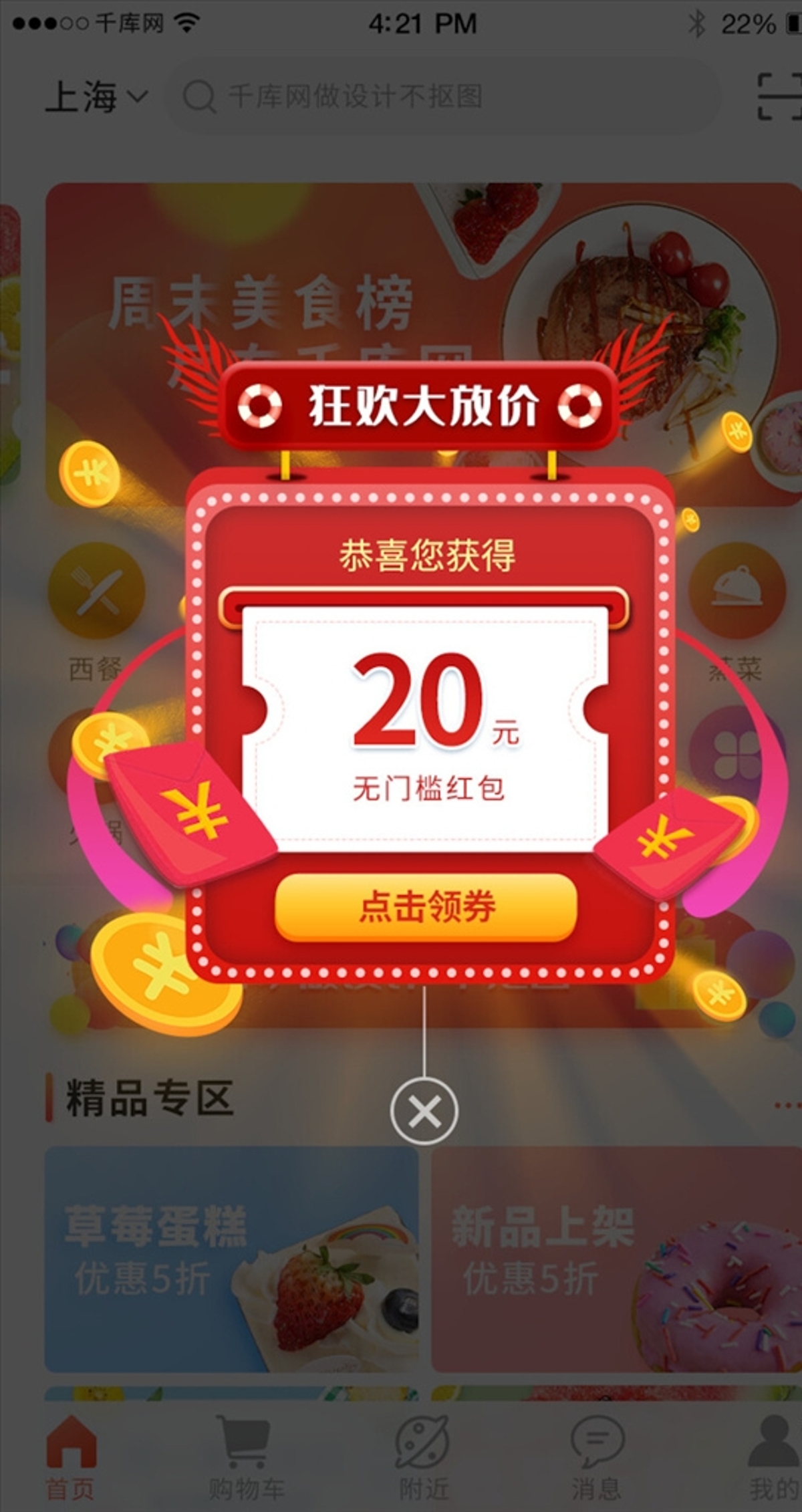This screenshot has width=802, height=1512.
Task: Switch to the 消息 tab
Action: [597, 1458]
